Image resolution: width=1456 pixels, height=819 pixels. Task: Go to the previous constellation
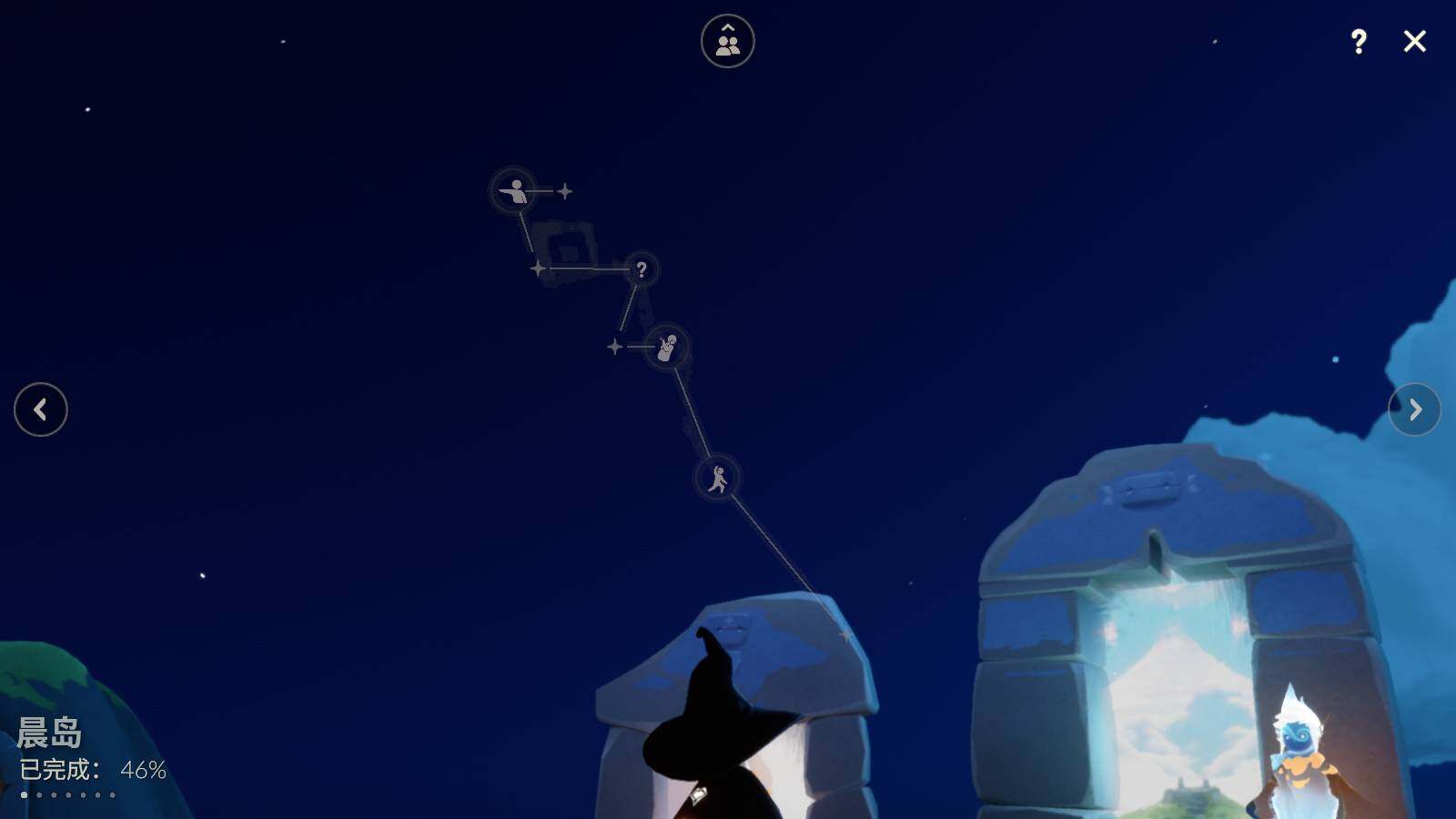pos(41,409)
